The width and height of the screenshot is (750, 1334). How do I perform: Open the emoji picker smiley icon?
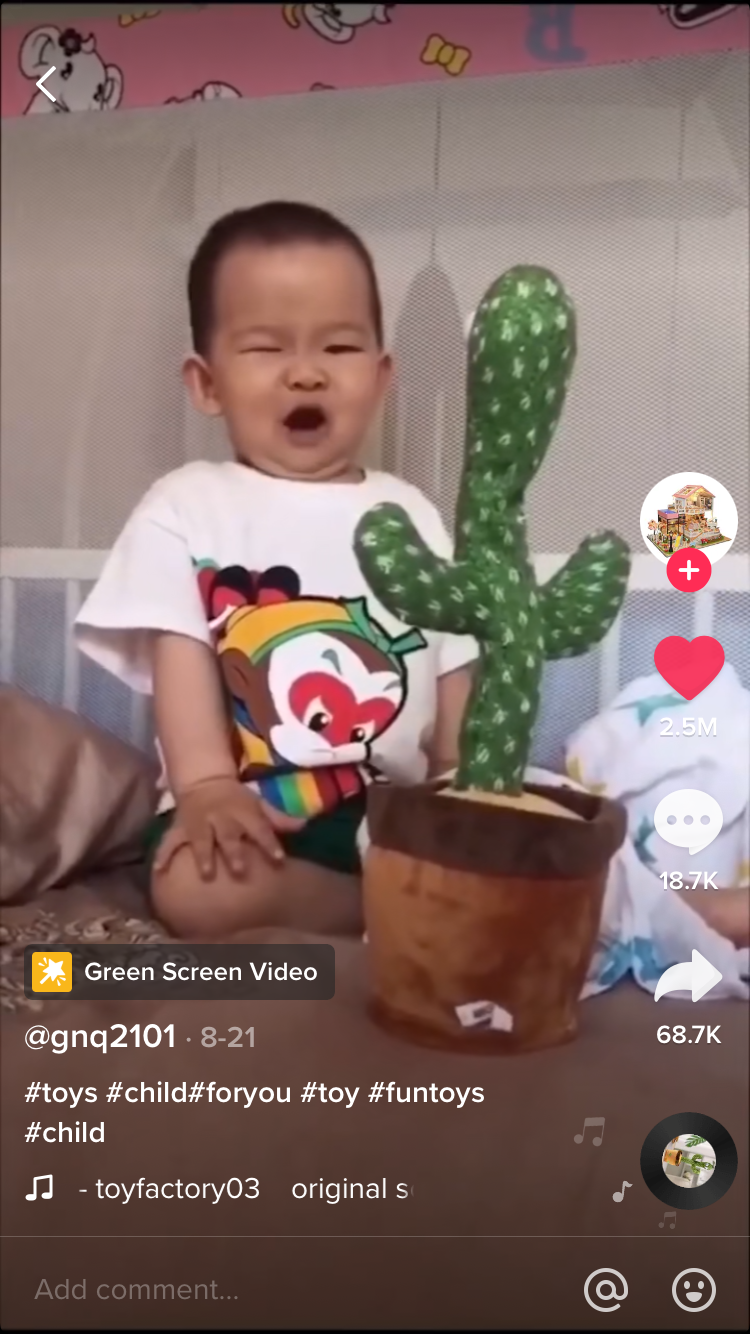[x=694, y=1289]
